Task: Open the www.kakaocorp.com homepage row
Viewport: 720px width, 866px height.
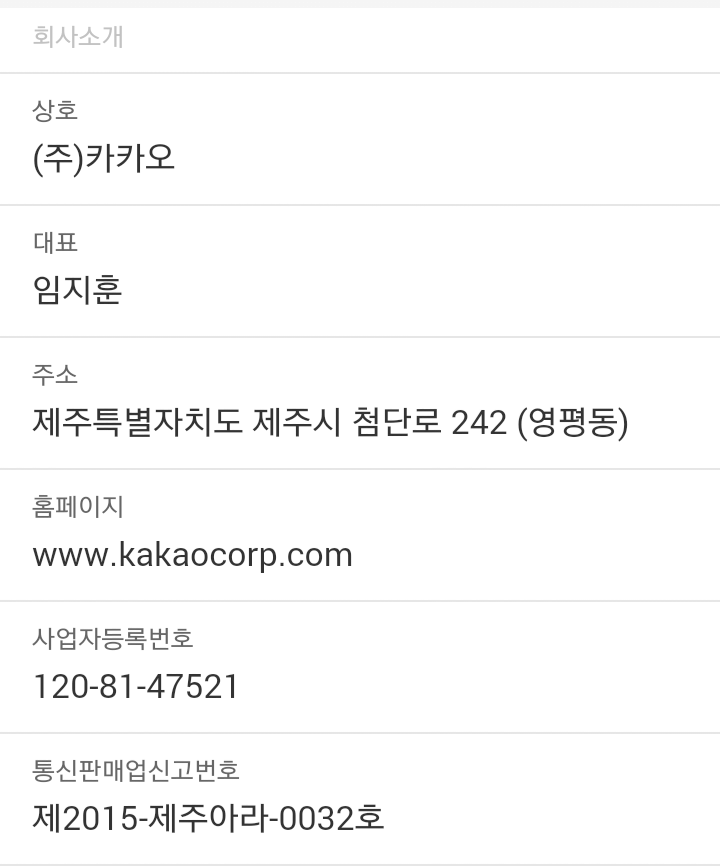Action: coord(192,554)
